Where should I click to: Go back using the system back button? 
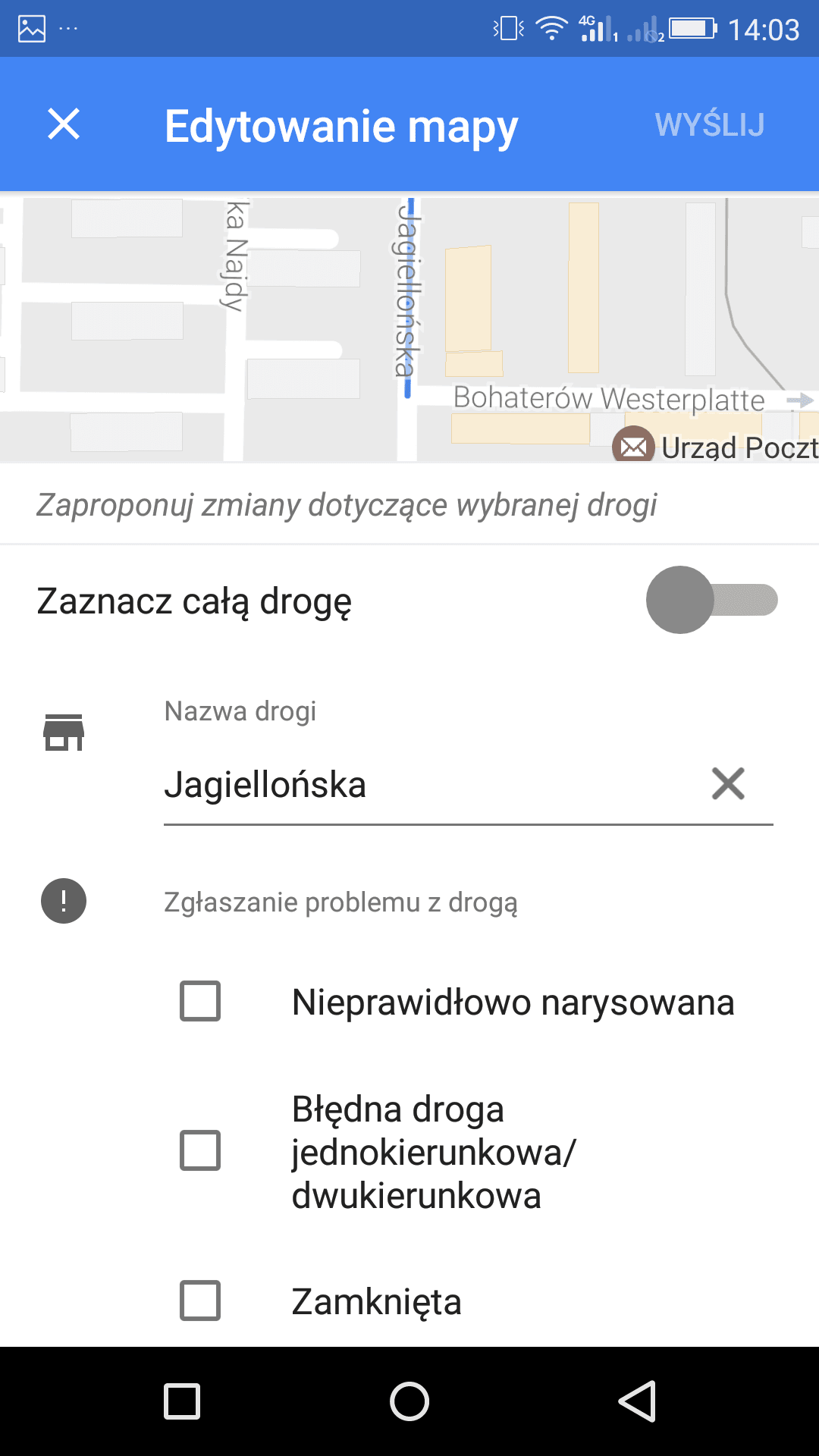tap(637, 1401)
